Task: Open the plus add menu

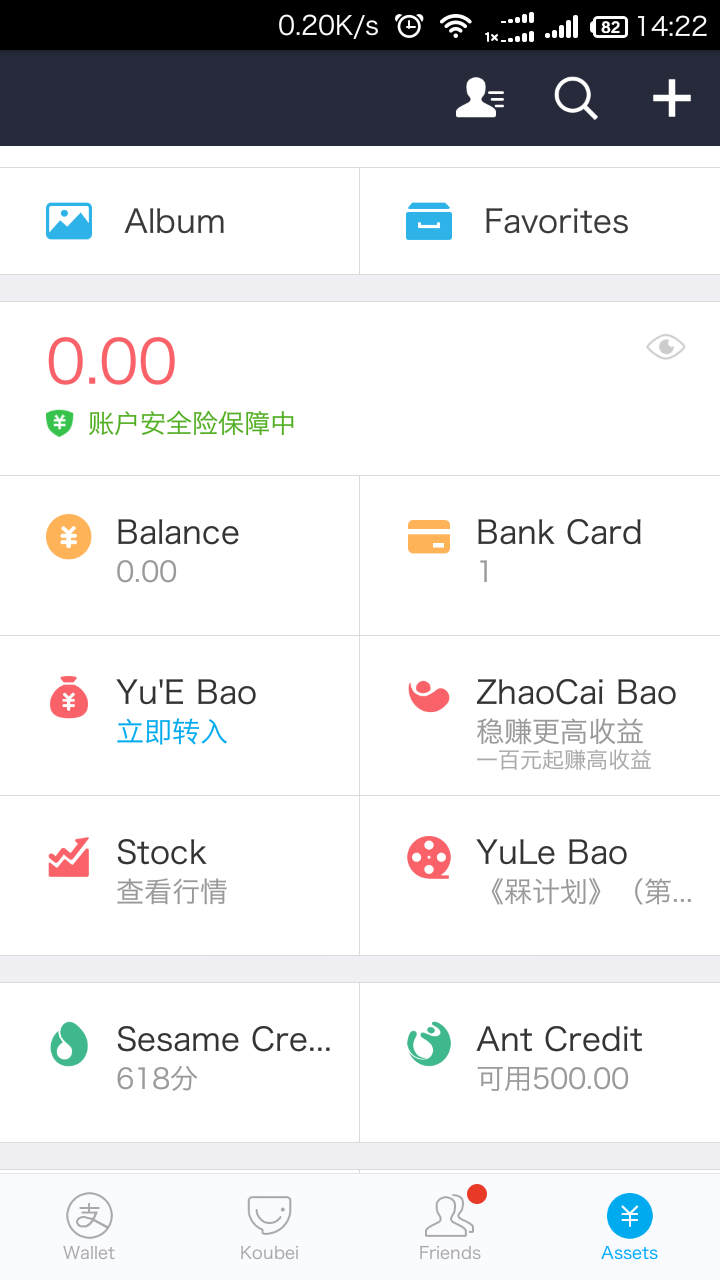Action: click(x=672, y=98)
